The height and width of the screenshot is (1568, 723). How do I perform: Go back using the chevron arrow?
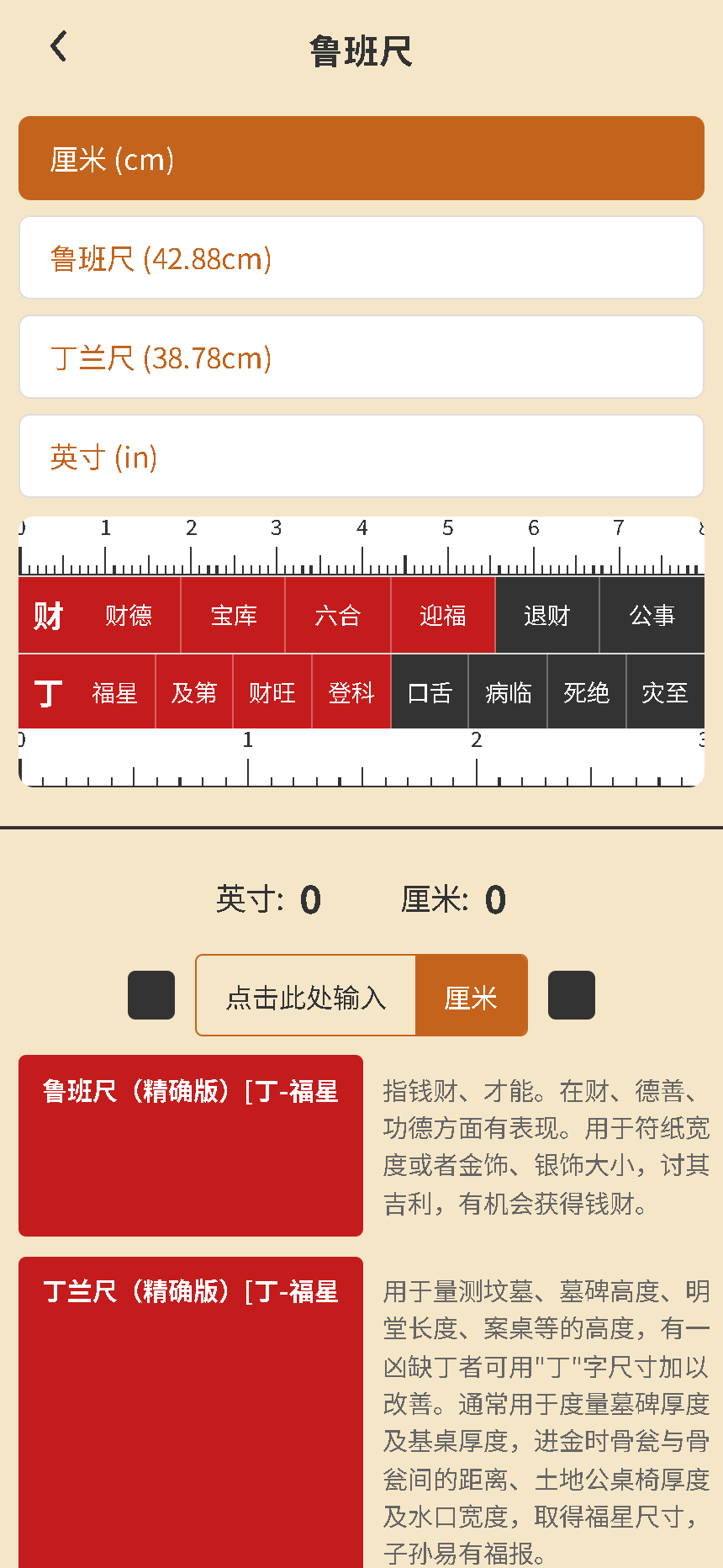(57, 46)
